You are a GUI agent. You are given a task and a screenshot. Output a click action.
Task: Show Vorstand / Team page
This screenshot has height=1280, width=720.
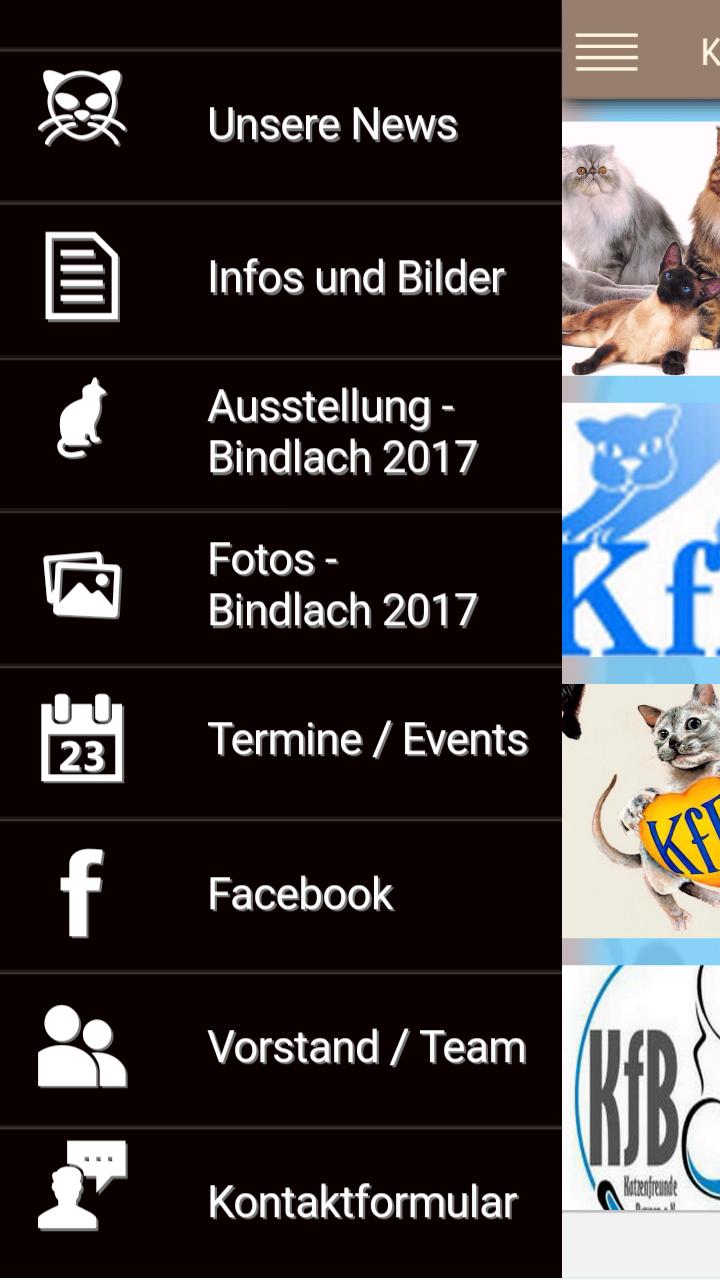280,1047
